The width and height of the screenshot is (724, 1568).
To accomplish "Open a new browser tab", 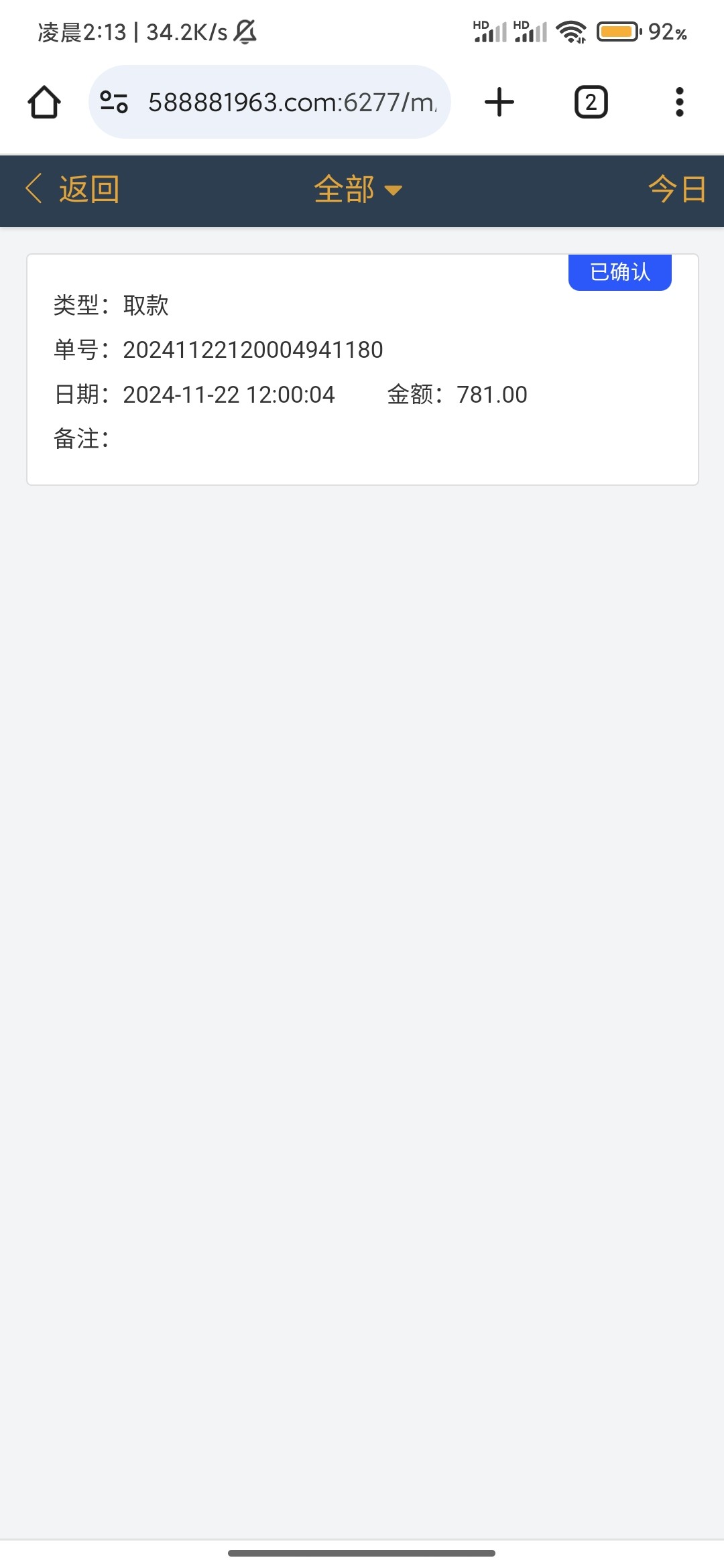I will pos(499,102).
